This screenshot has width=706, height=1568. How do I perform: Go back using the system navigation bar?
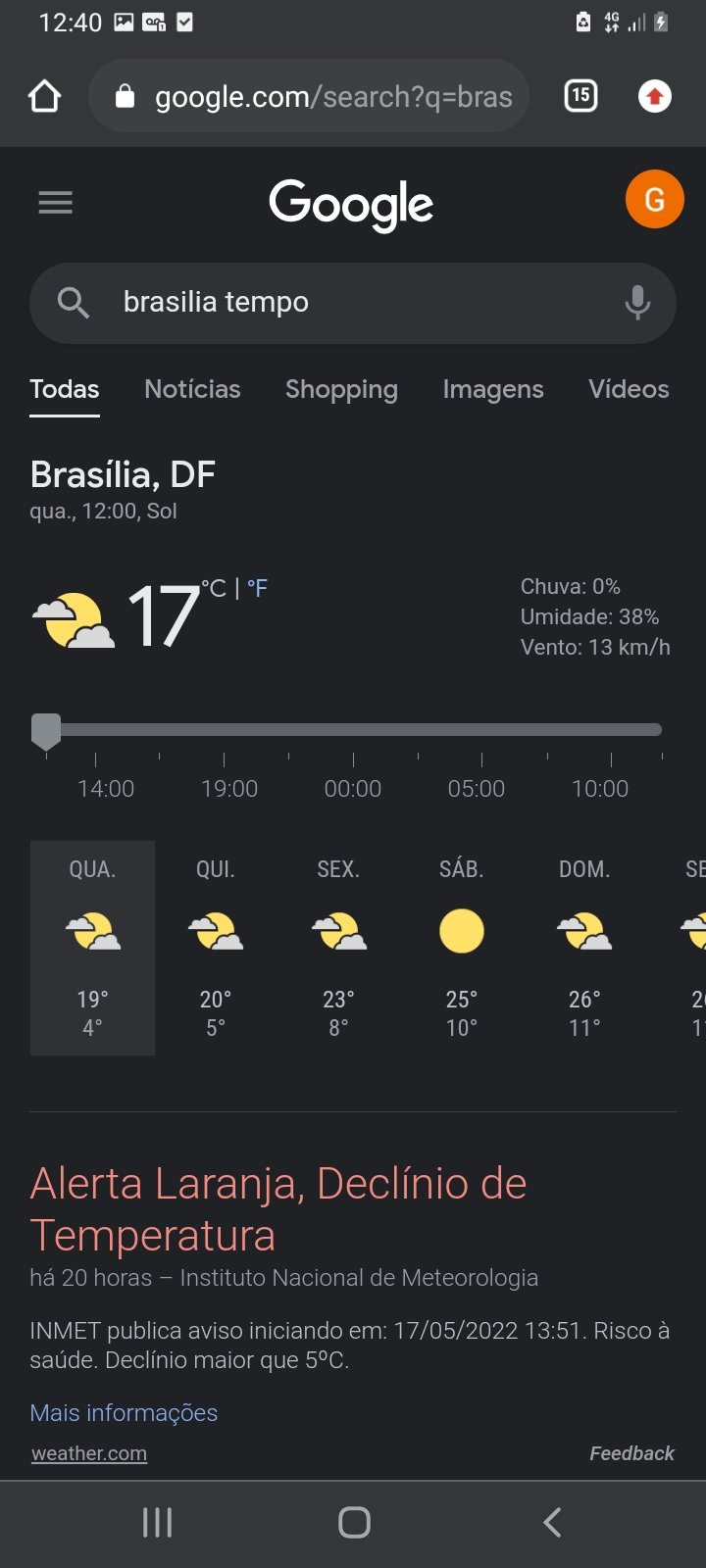click(552, 1522)
